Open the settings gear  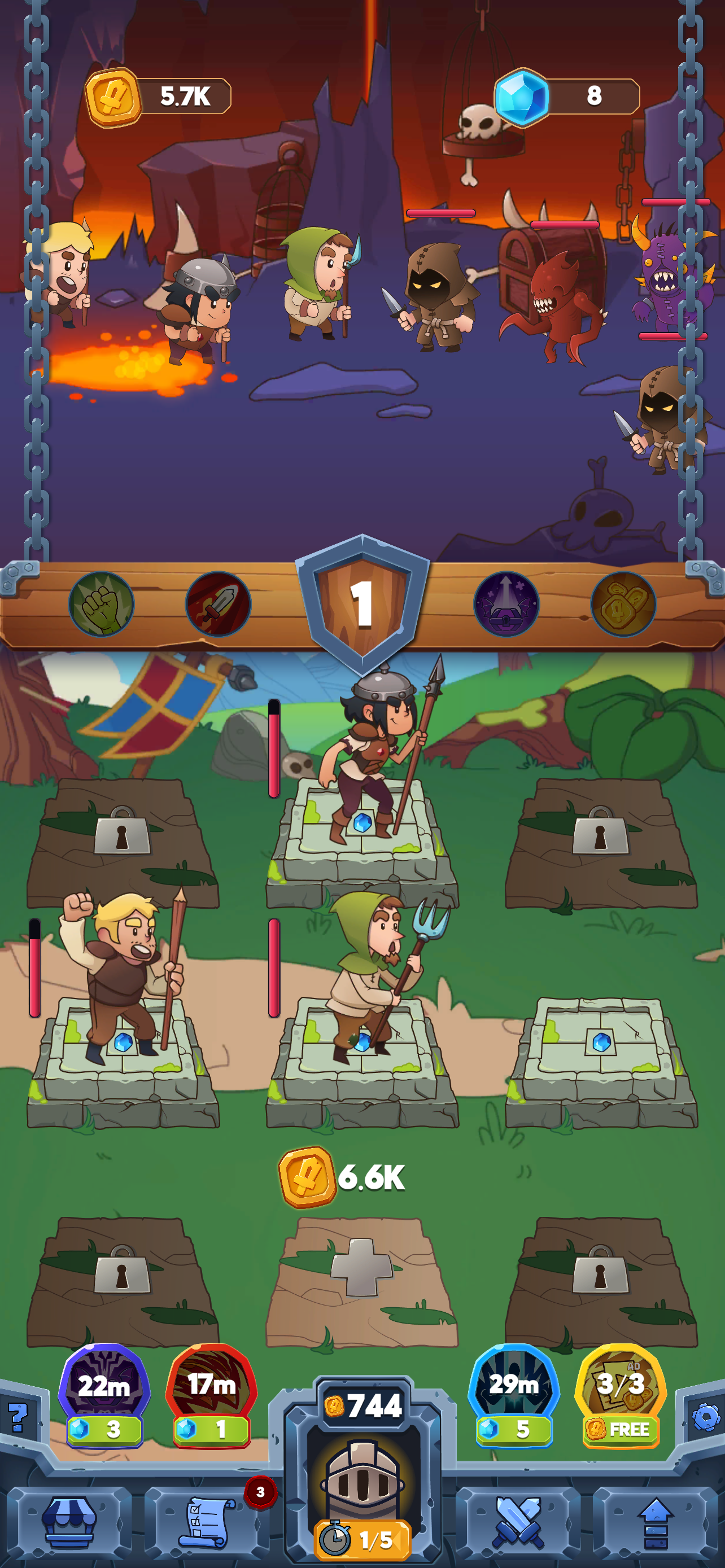[x=706, y=1418]
